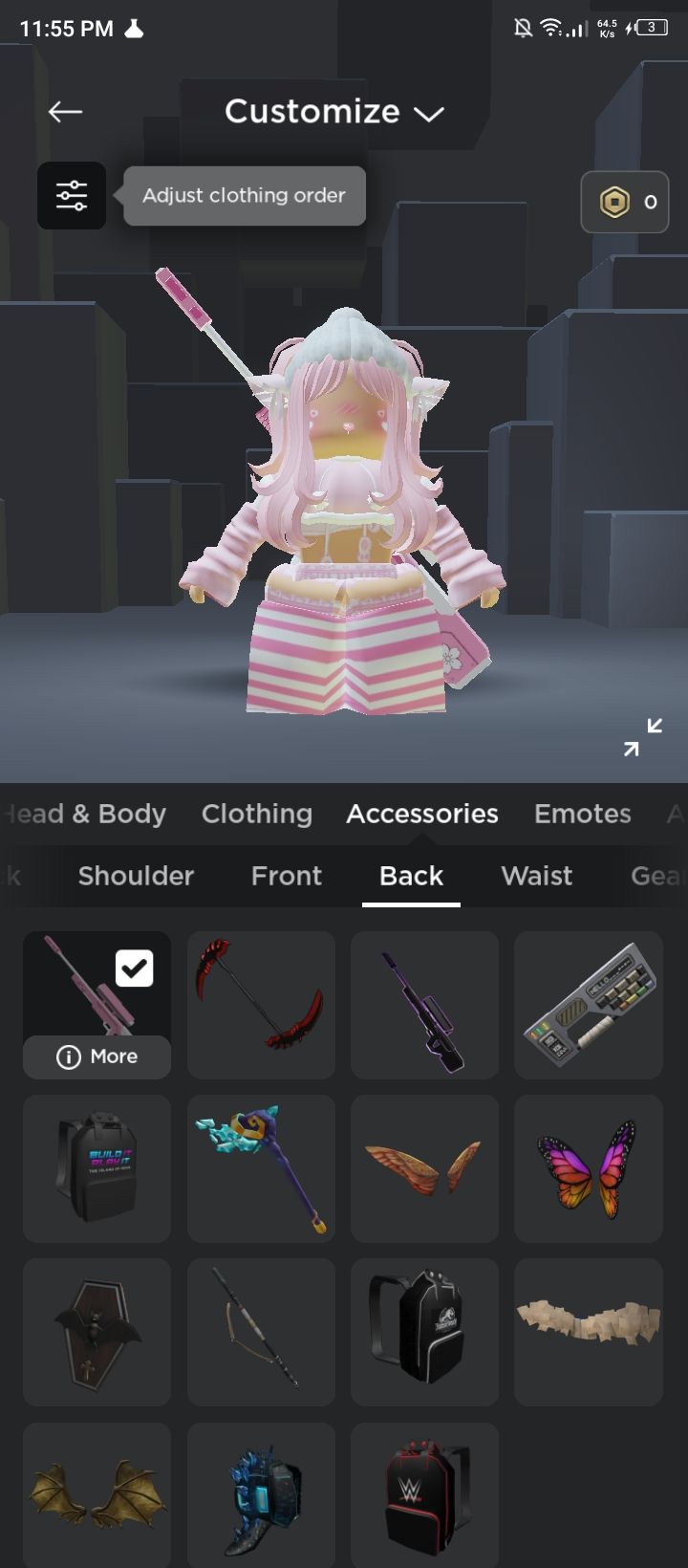
Task: Switch to the Clothing tab
Action: pyautogui.click(x=256, y=814)
